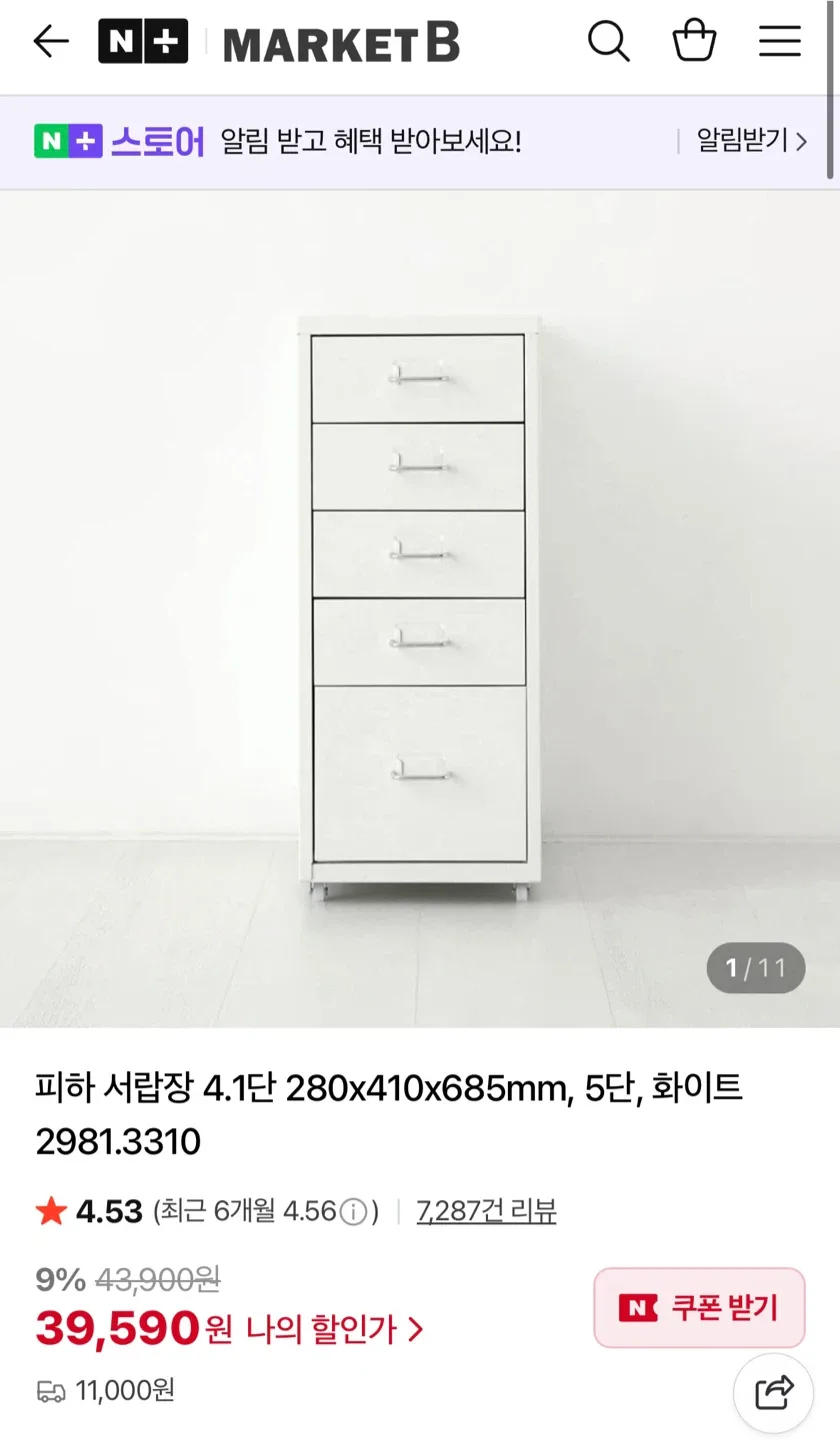Open the shopping cart

pyautogui.click(x=694, y=42)
